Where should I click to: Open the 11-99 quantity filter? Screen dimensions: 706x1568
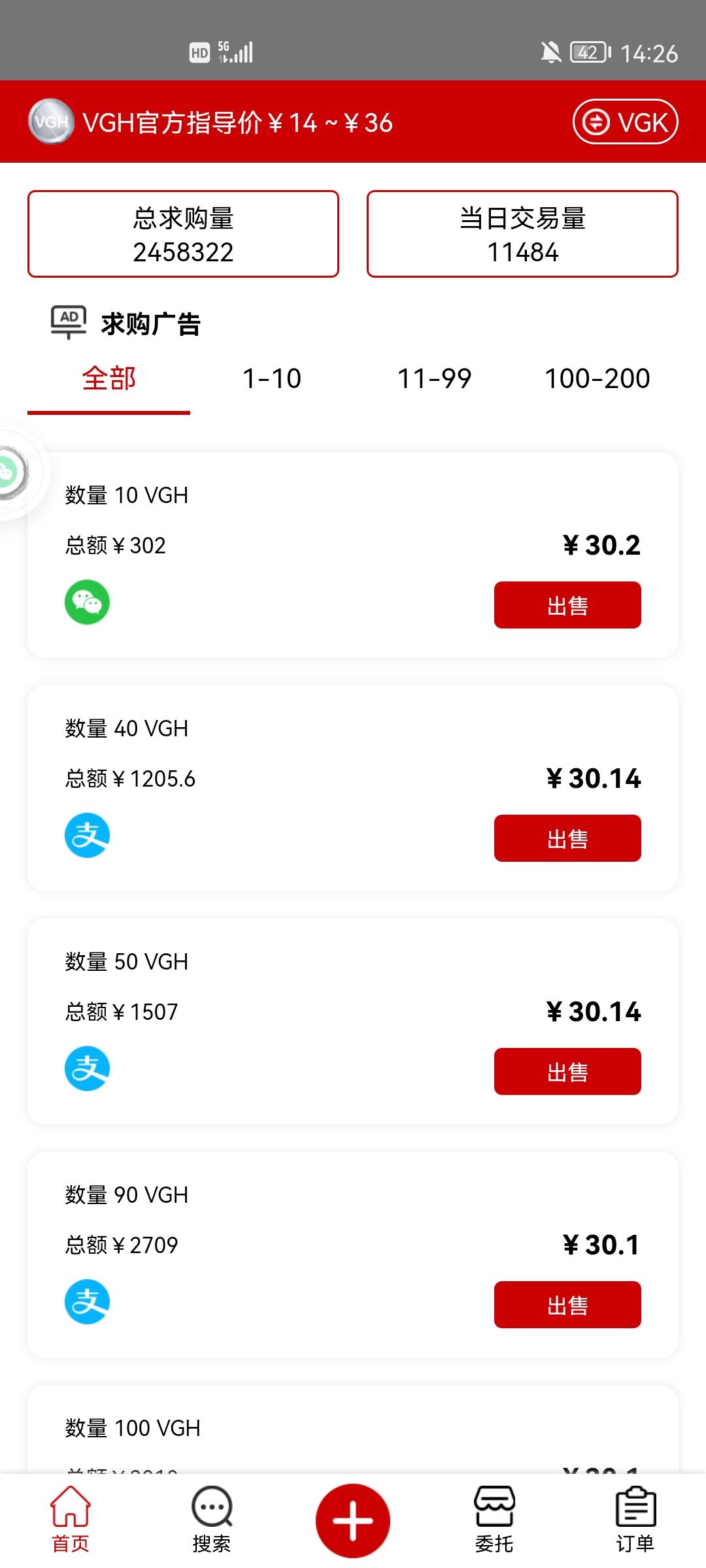tap(435, 379)
